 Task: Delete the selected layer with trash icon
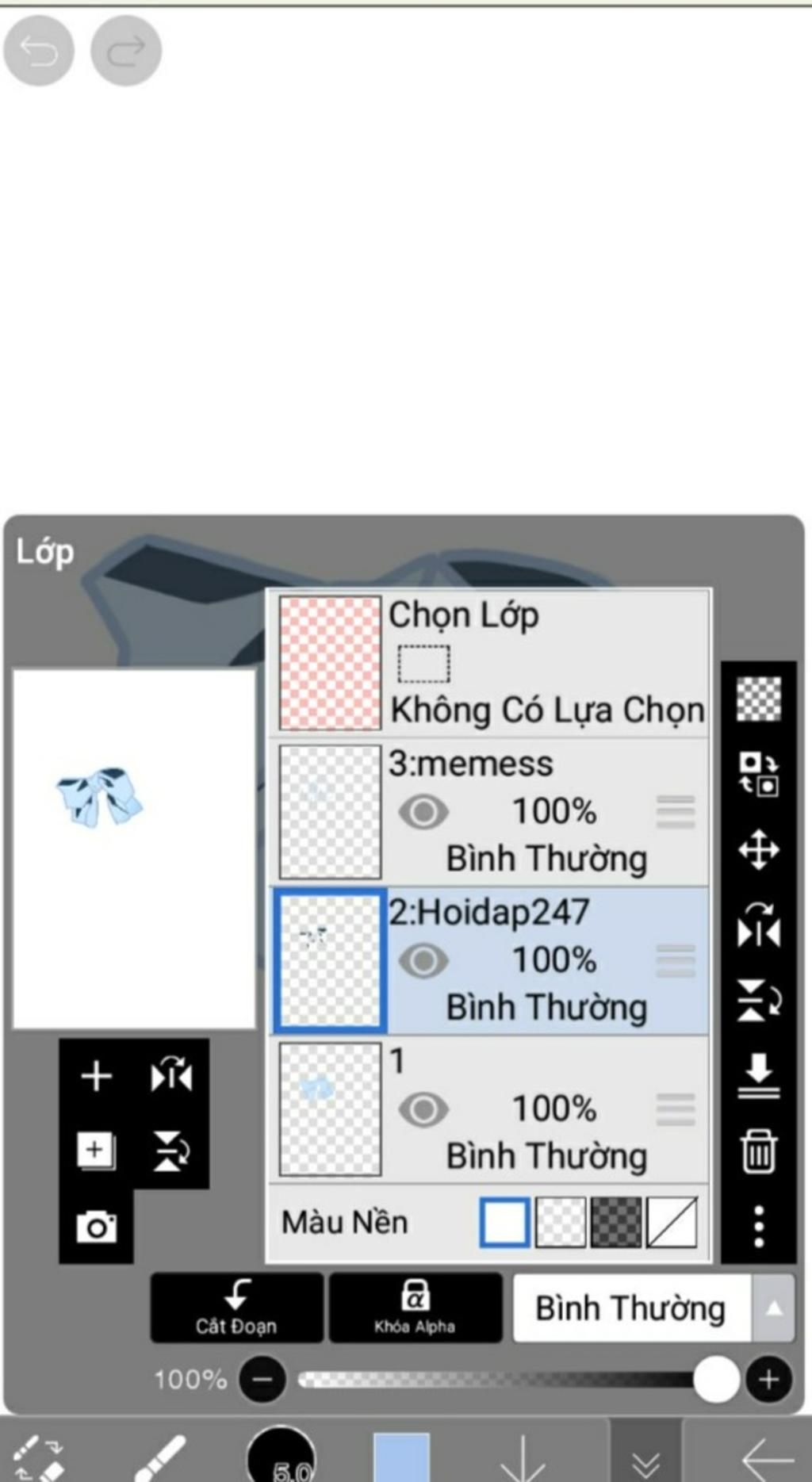(x=759, y=1151)
